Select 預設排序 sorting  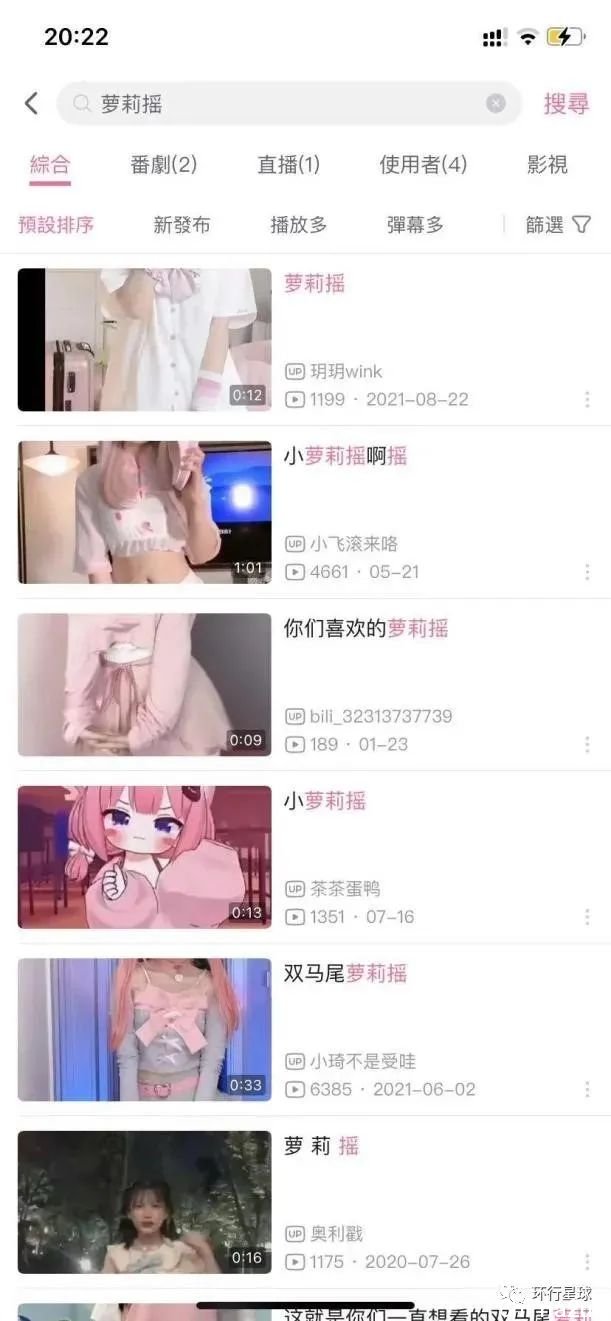point(56,225)
